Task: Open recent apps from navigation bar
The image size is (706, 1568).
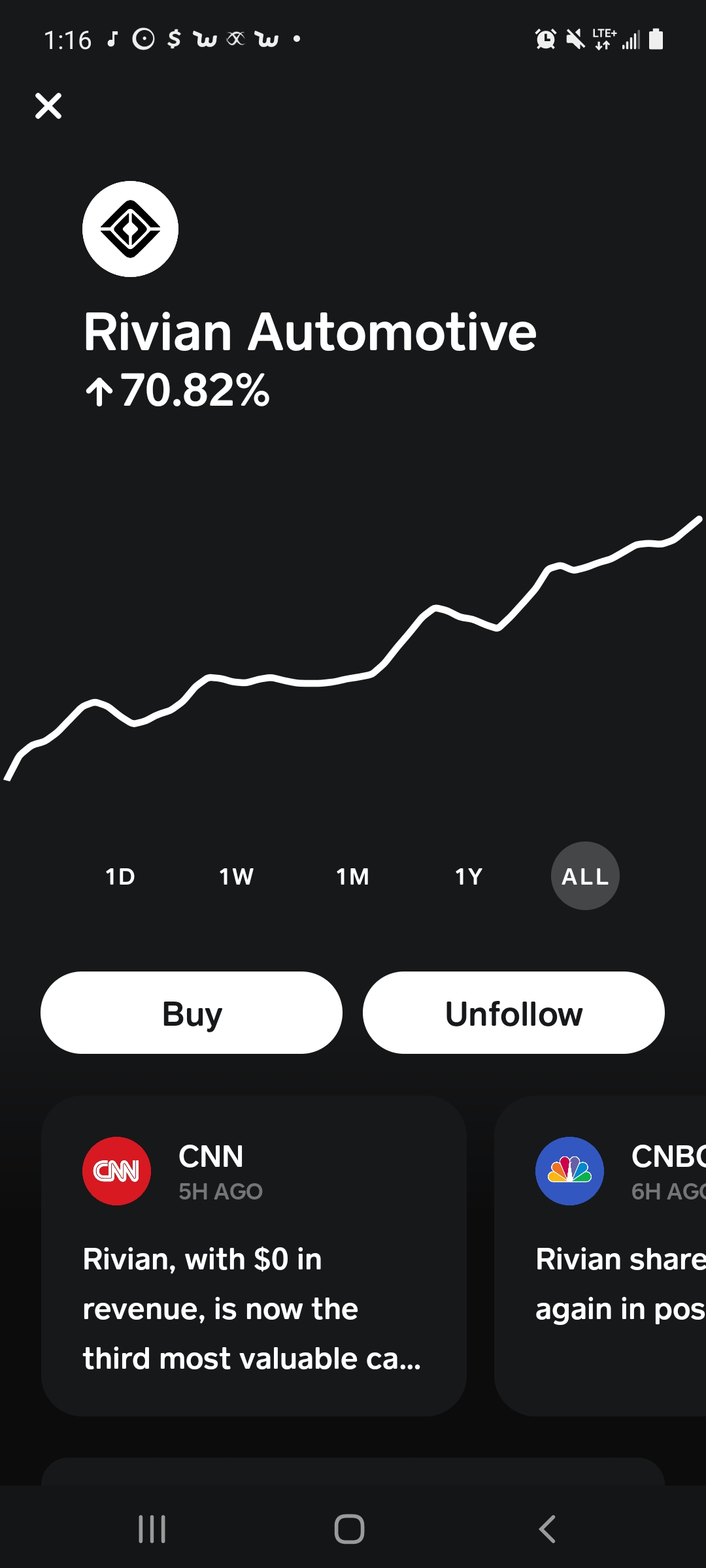Action: tap(152, 1529)
